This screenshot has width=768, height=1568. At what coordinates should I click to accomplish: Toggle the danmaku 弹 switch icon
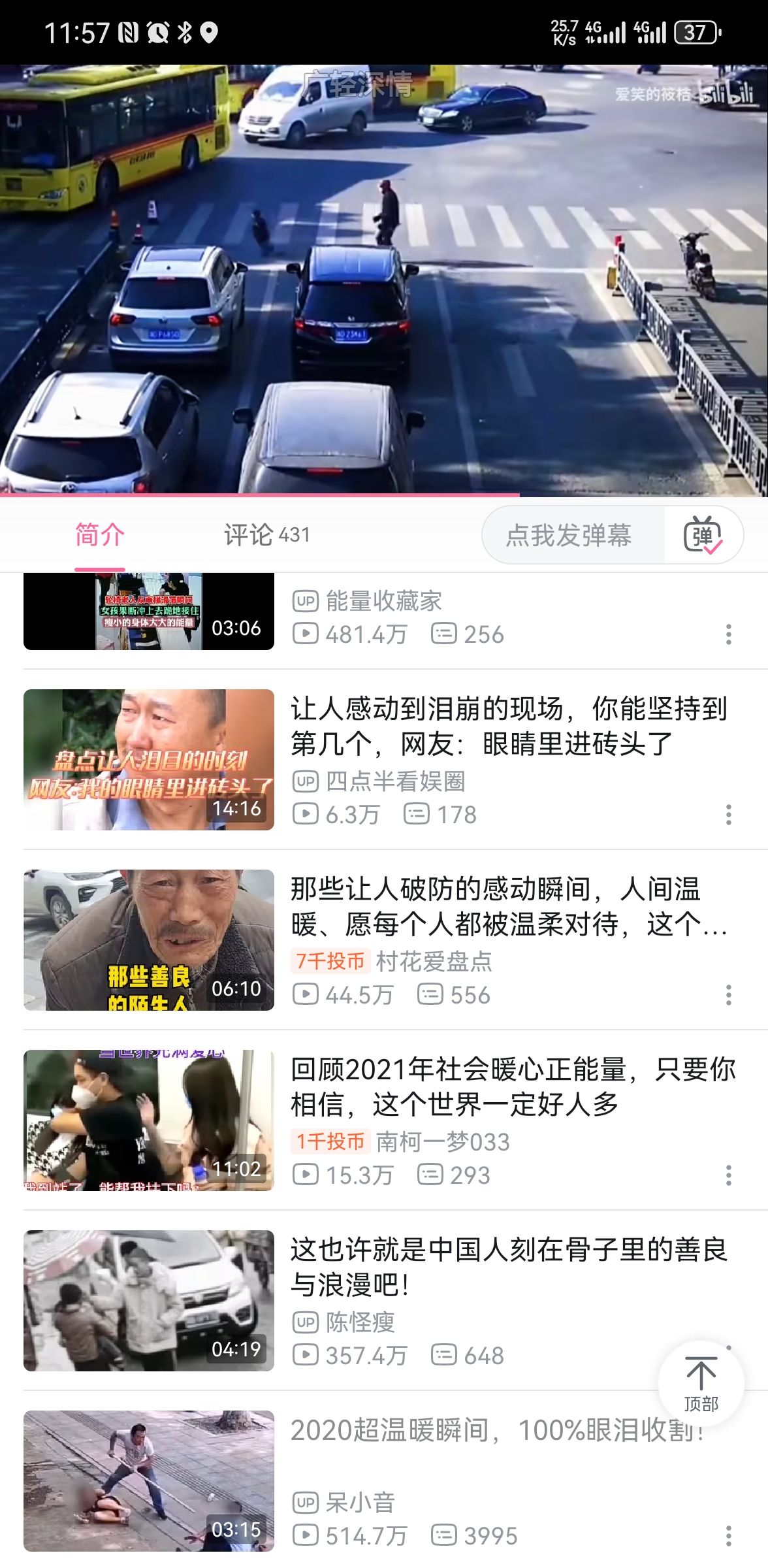coord(703,535)
